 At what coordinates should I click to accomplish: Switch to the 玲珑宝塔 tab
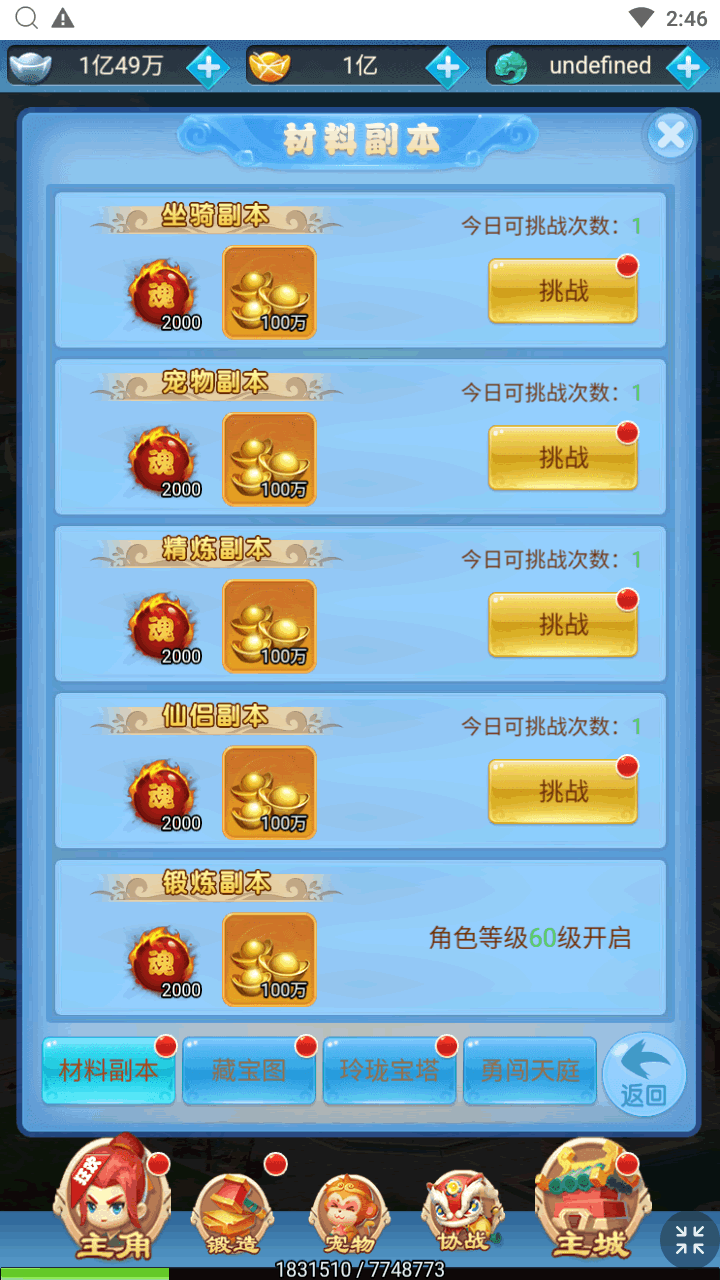(x=389, y=1070)
